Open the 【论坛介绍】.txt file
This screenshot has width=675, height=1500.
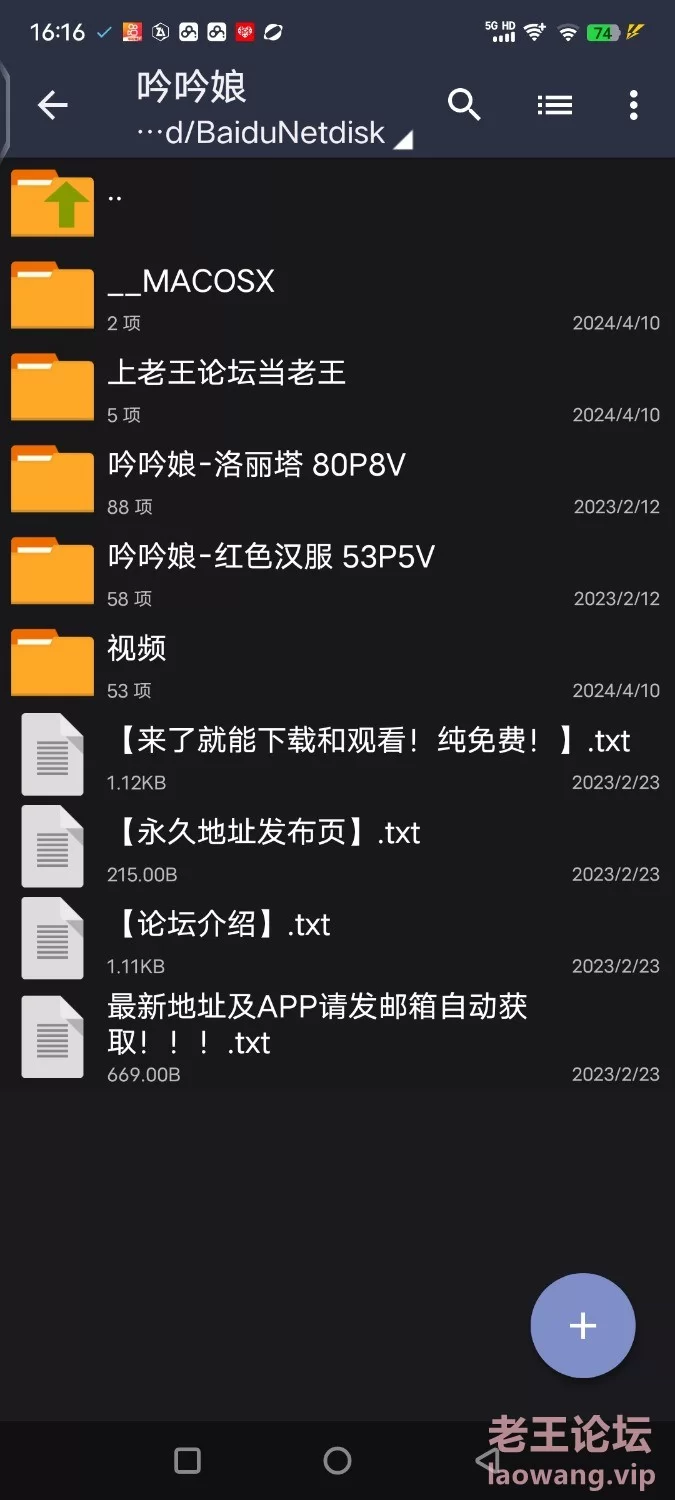337,939
